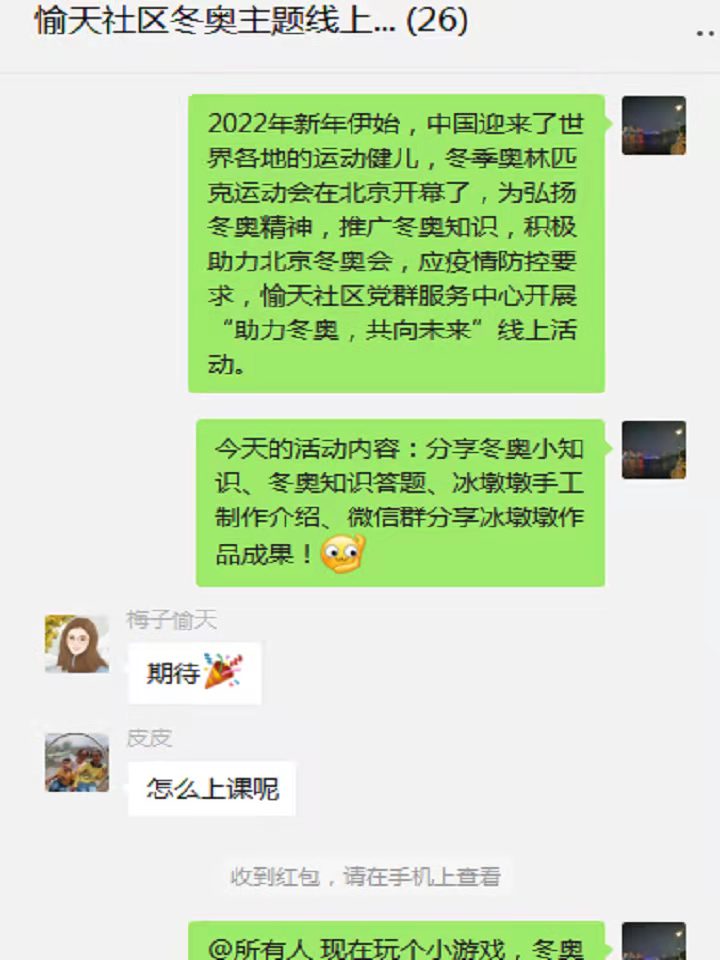Open the group chat overflow menu

(704, 30)
